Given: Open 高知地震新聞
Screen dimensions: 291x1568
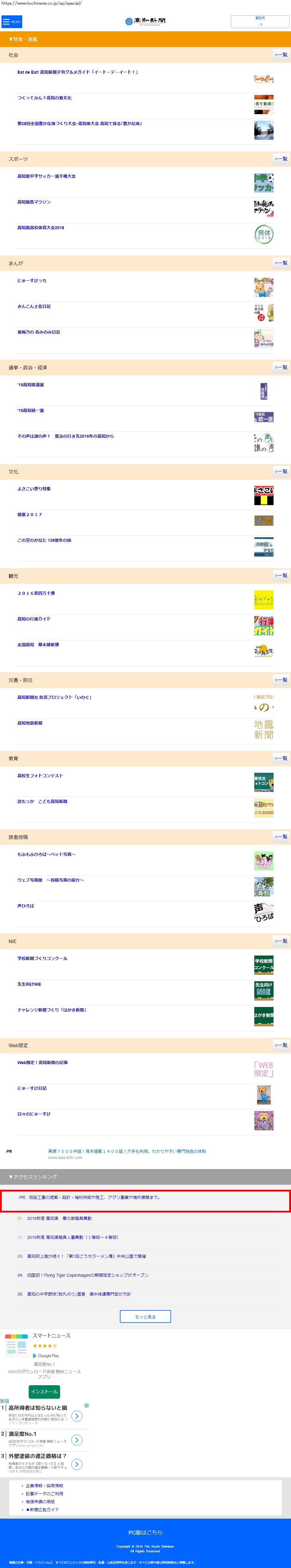Looking at the screenshot, I should 30,723.
